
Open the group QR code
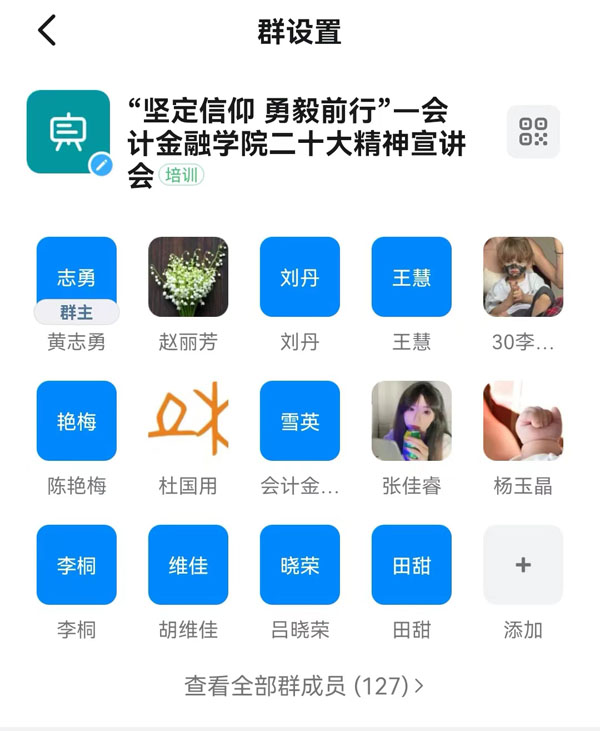[x=533, y=132]
